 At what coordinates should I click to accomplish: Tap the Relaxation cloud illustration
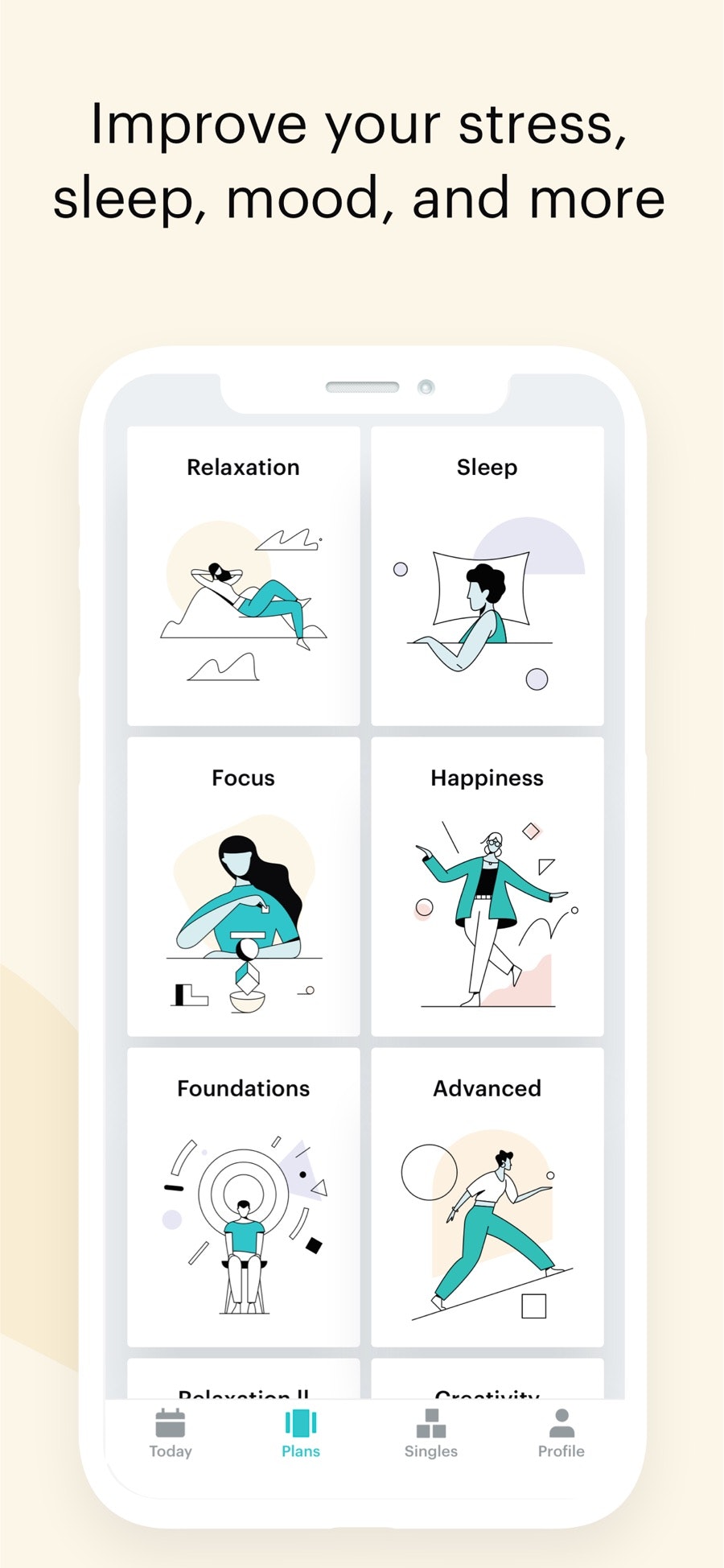coord(243,604)
